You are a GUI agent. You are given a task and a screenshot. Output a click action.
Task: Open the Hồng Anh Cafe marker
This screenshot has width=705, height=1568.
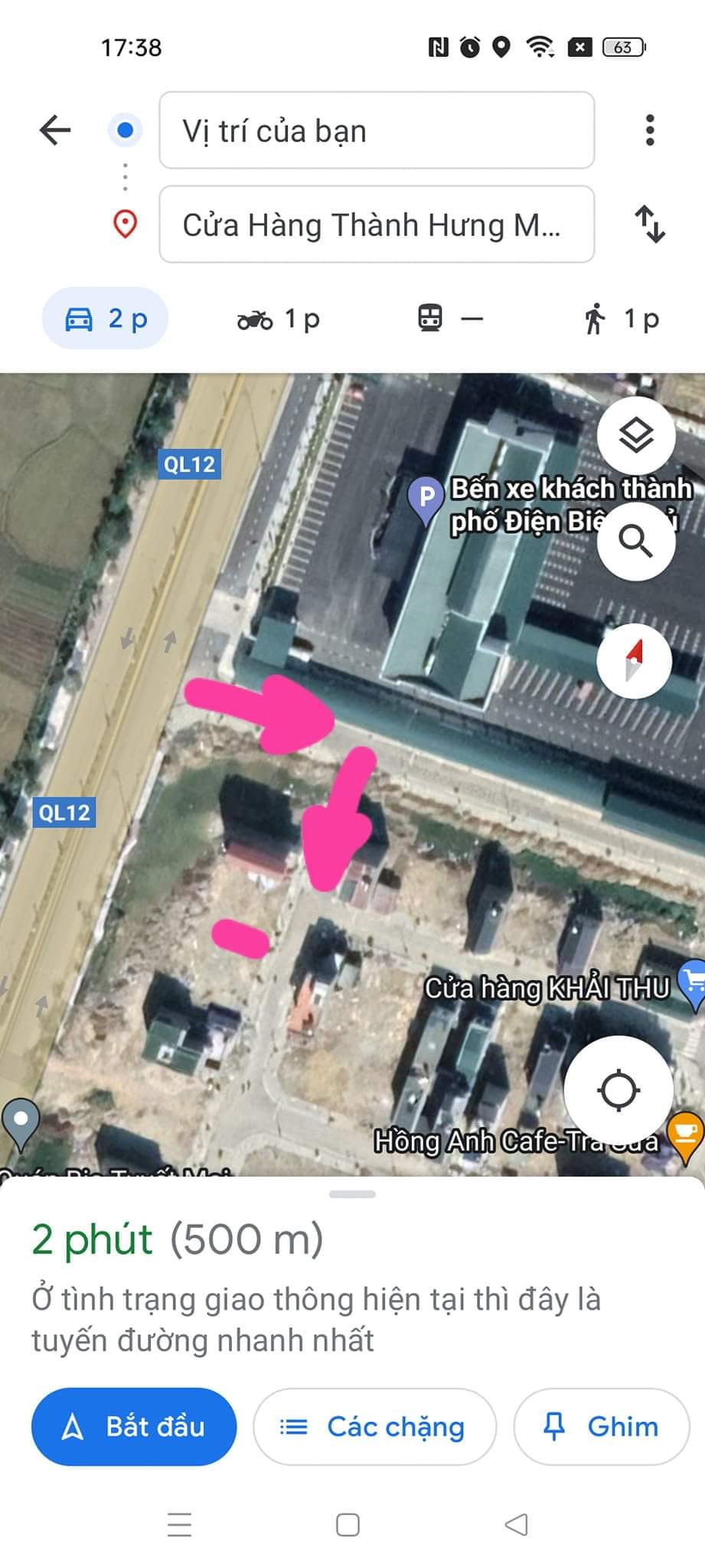coord(684,1136)
